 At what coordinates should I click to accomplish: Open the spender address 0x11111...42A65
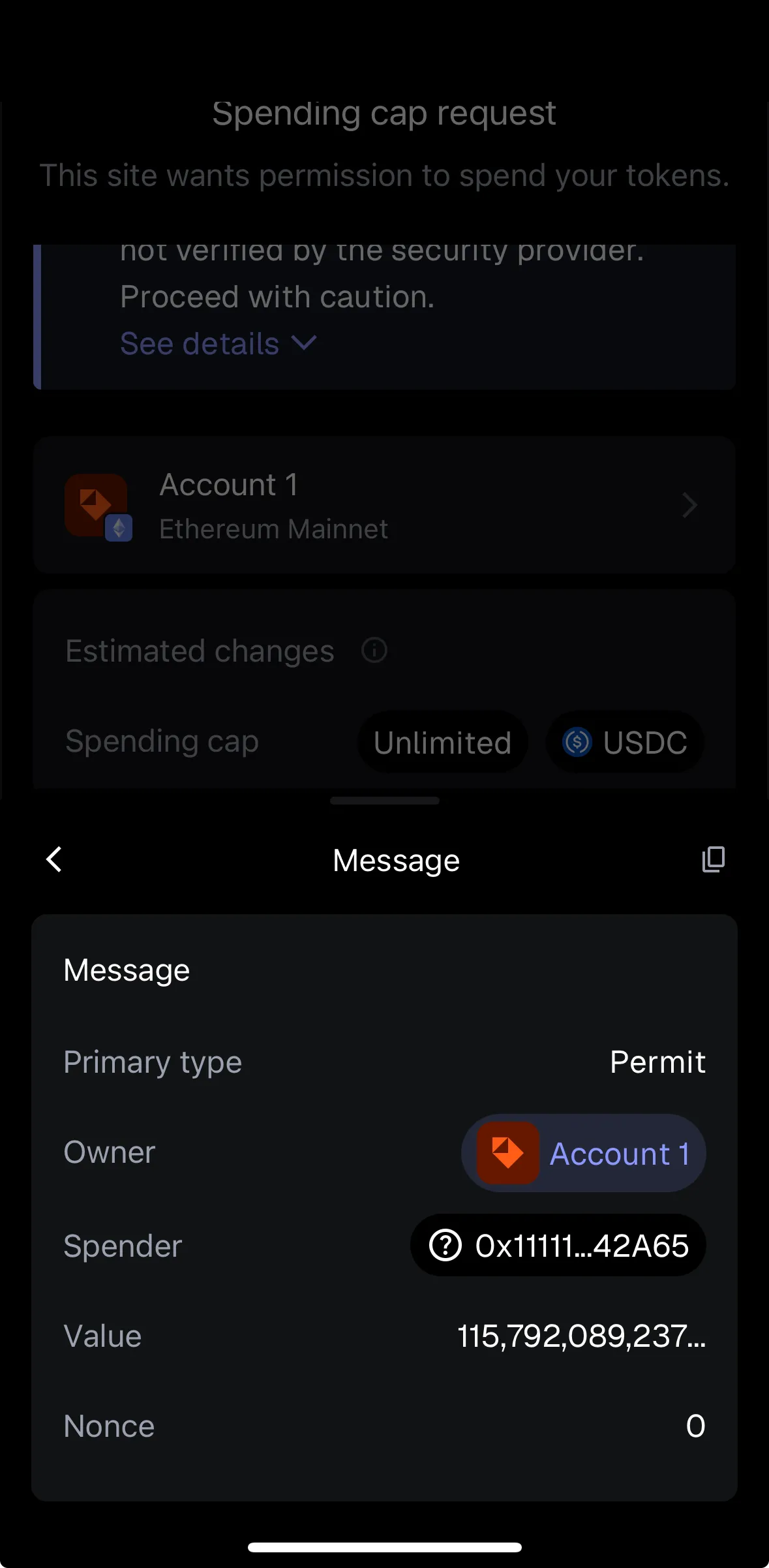tap(579, 1244)
